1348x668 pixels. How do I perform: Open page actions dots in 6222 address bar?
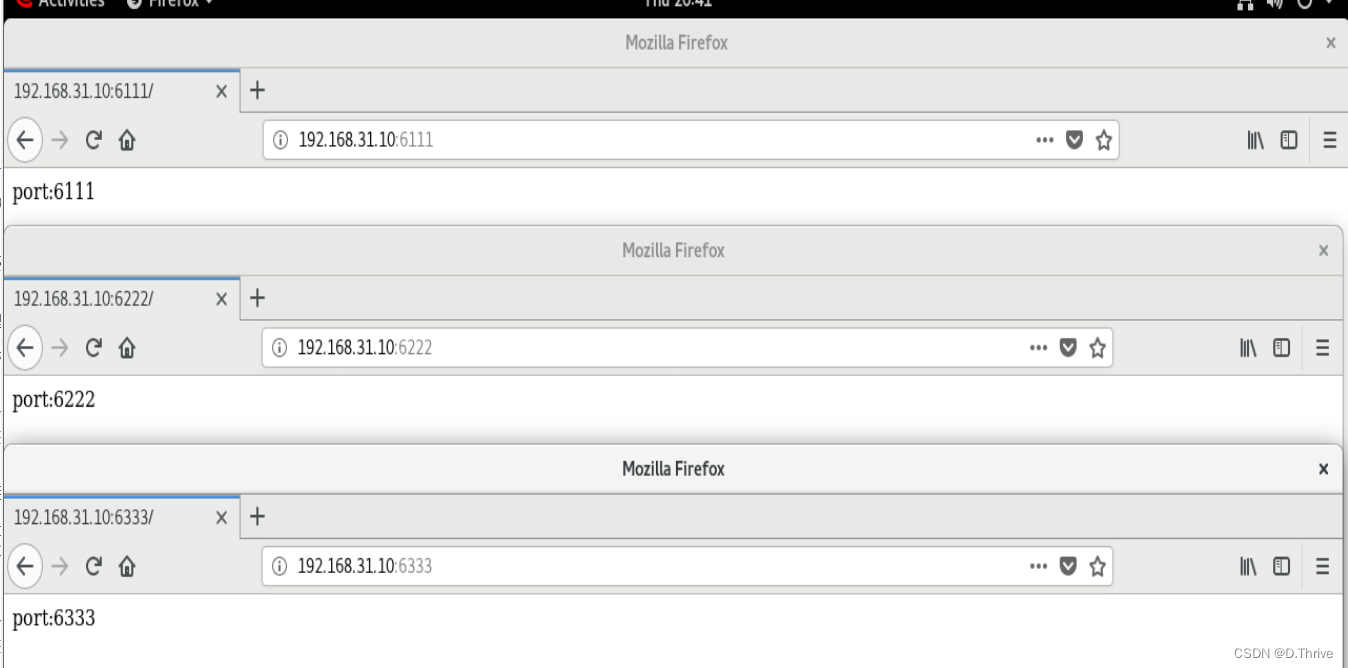[1039, 348]
